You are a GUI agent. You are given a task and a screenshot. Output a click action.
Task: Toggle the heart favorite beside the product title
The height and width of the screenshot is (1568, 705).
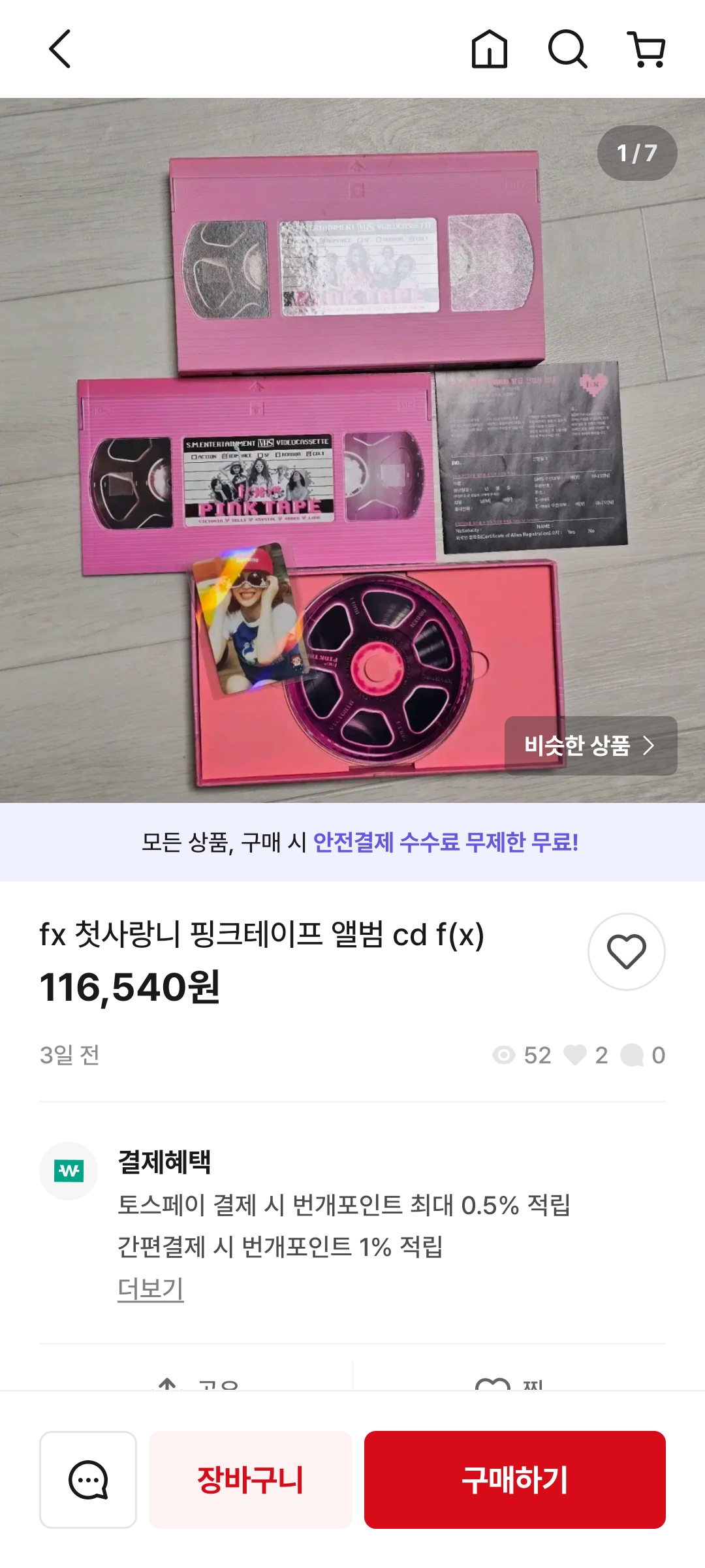pyautogui.click(x=627, y=952)
